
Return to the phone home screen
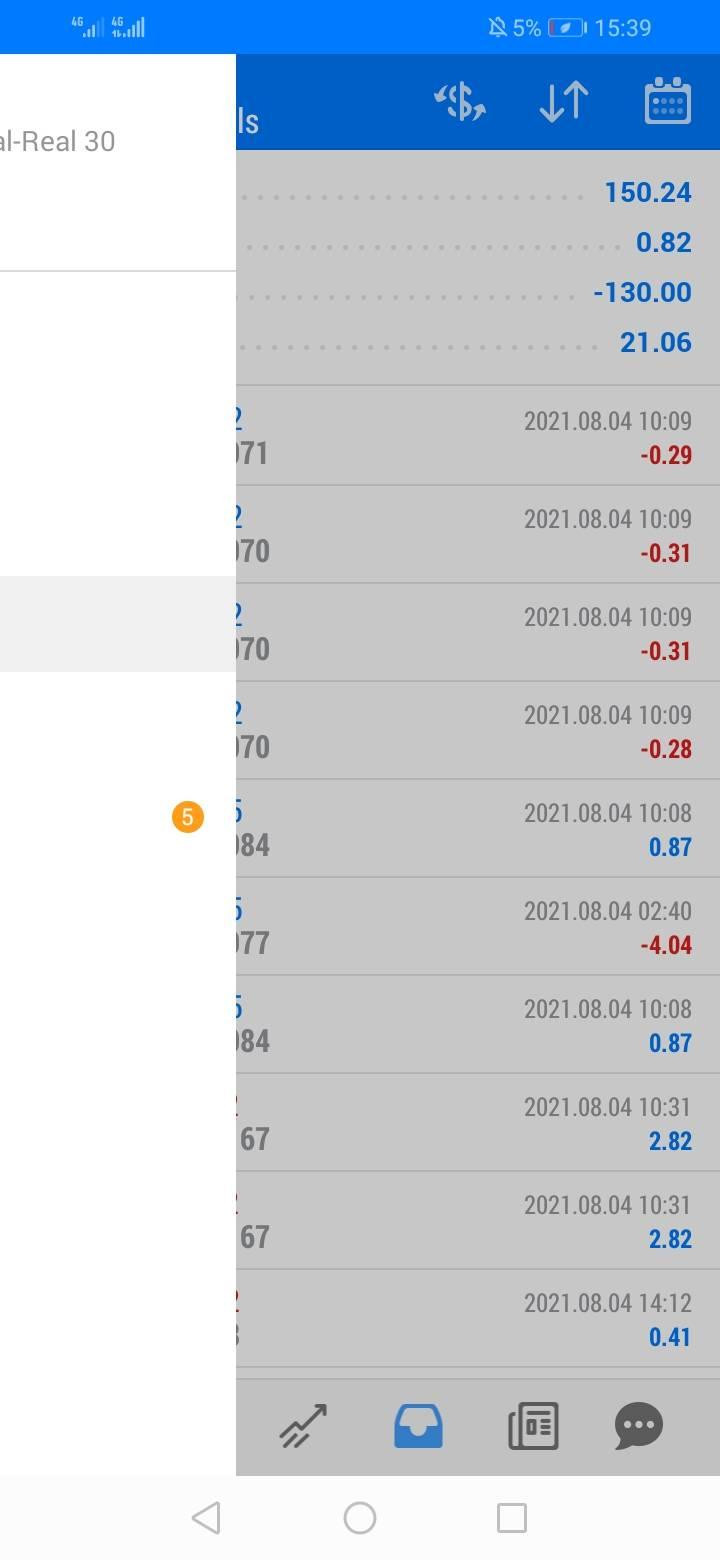coord(360,1518)
